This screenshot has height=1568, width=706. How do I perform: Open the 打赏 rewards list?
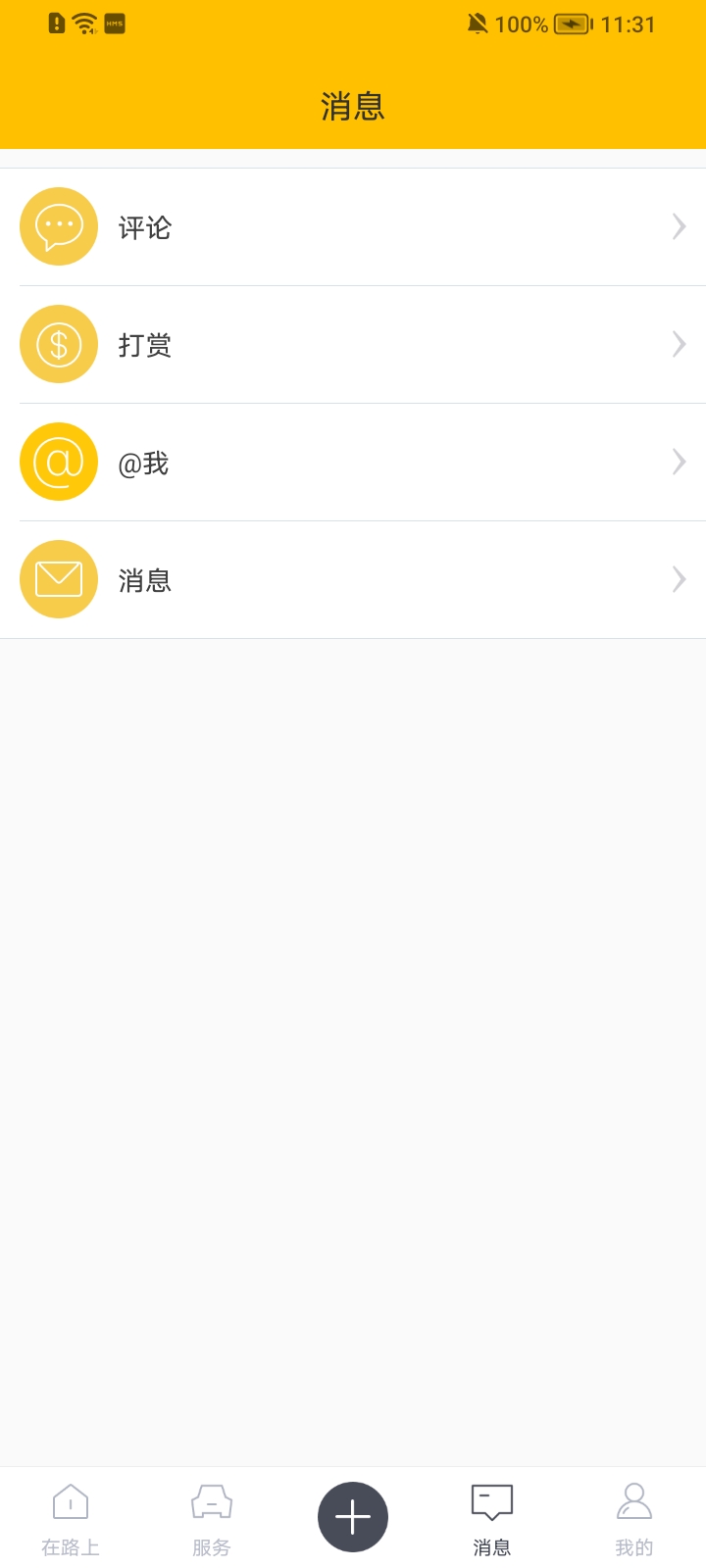pos(353,344)
